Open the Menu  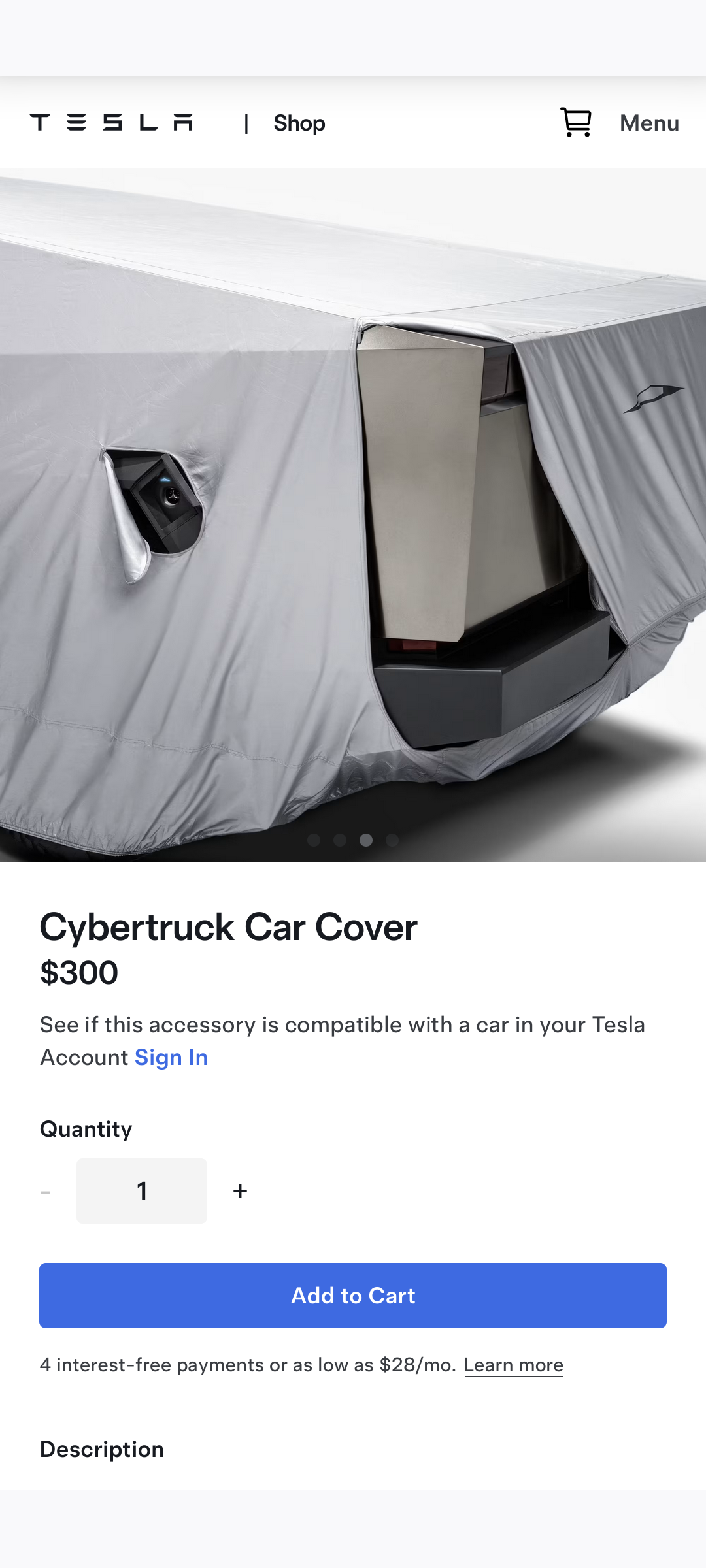[x=649, y=123]
